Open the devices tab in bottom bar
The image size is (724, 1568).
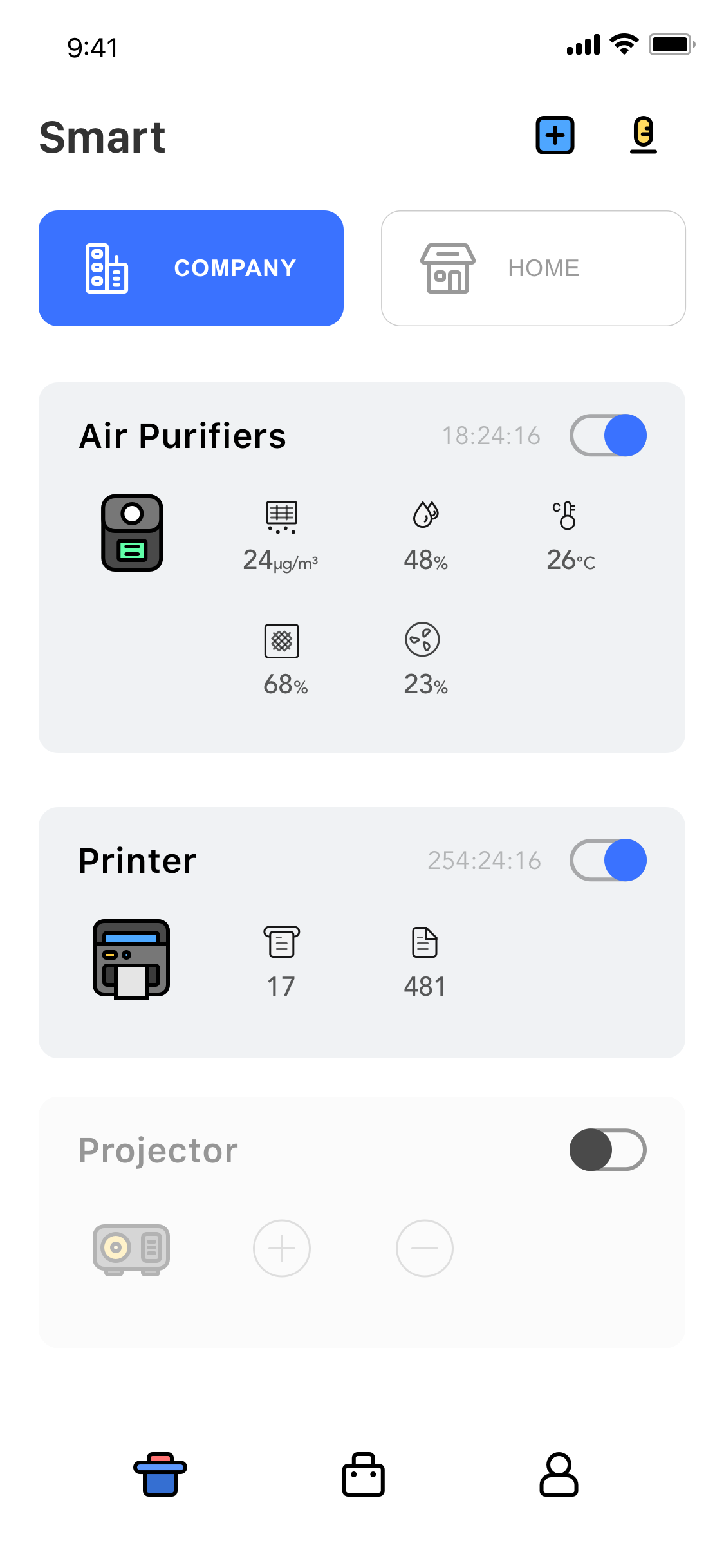point(160,1474)
